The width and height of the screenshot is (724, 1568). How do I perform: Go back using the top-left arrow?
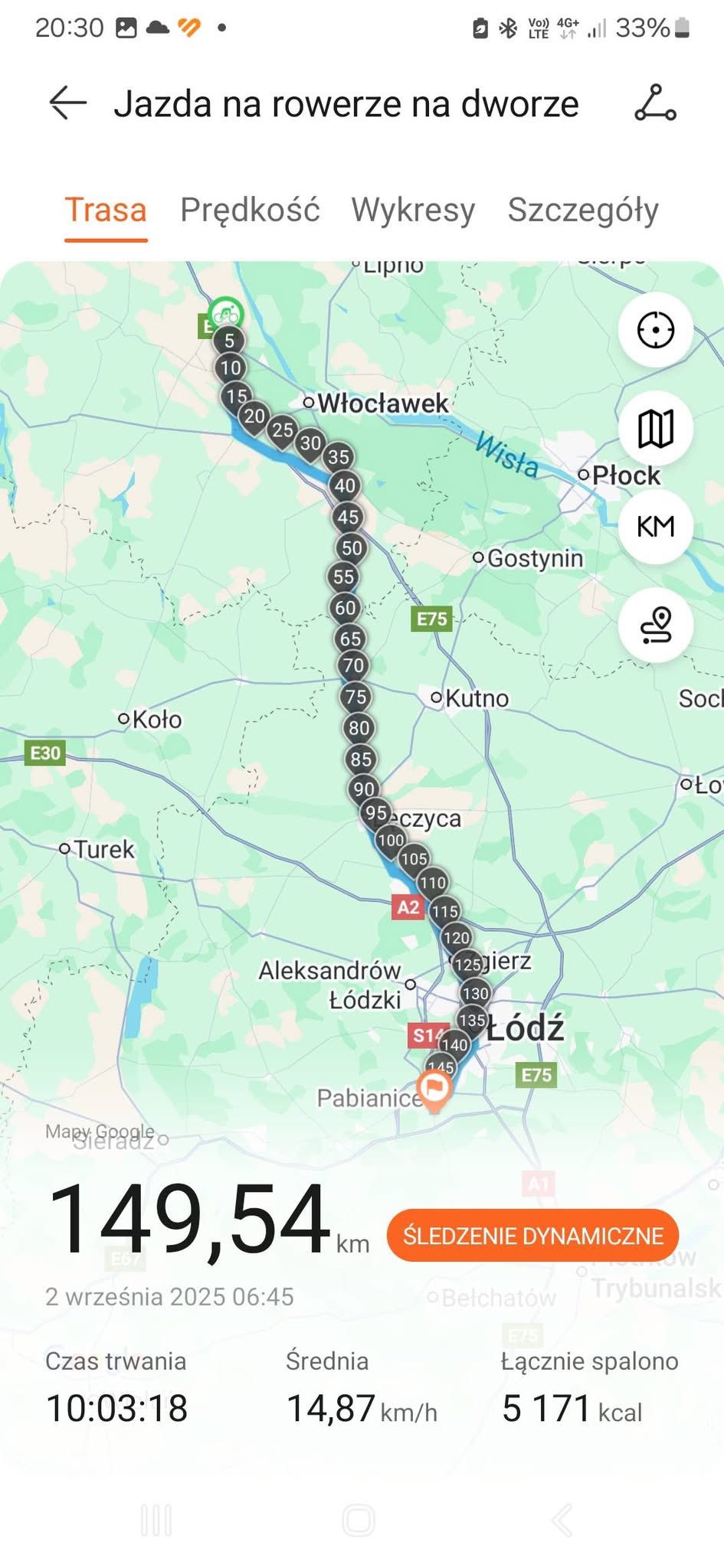67,103
